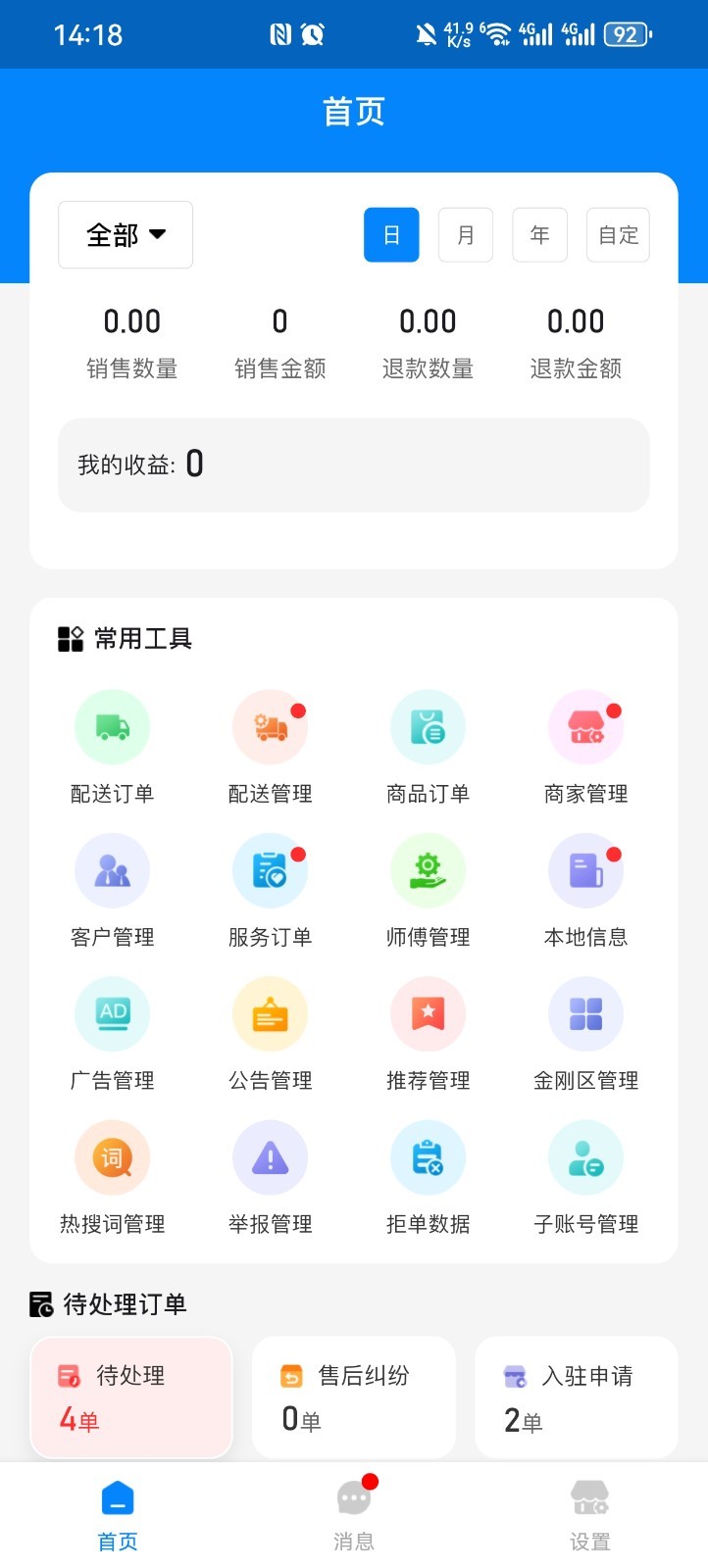The image size is (708, 1568).
Task: Check the 售后纠纷 after-sales disputes card
Action: pos(353,1397)
